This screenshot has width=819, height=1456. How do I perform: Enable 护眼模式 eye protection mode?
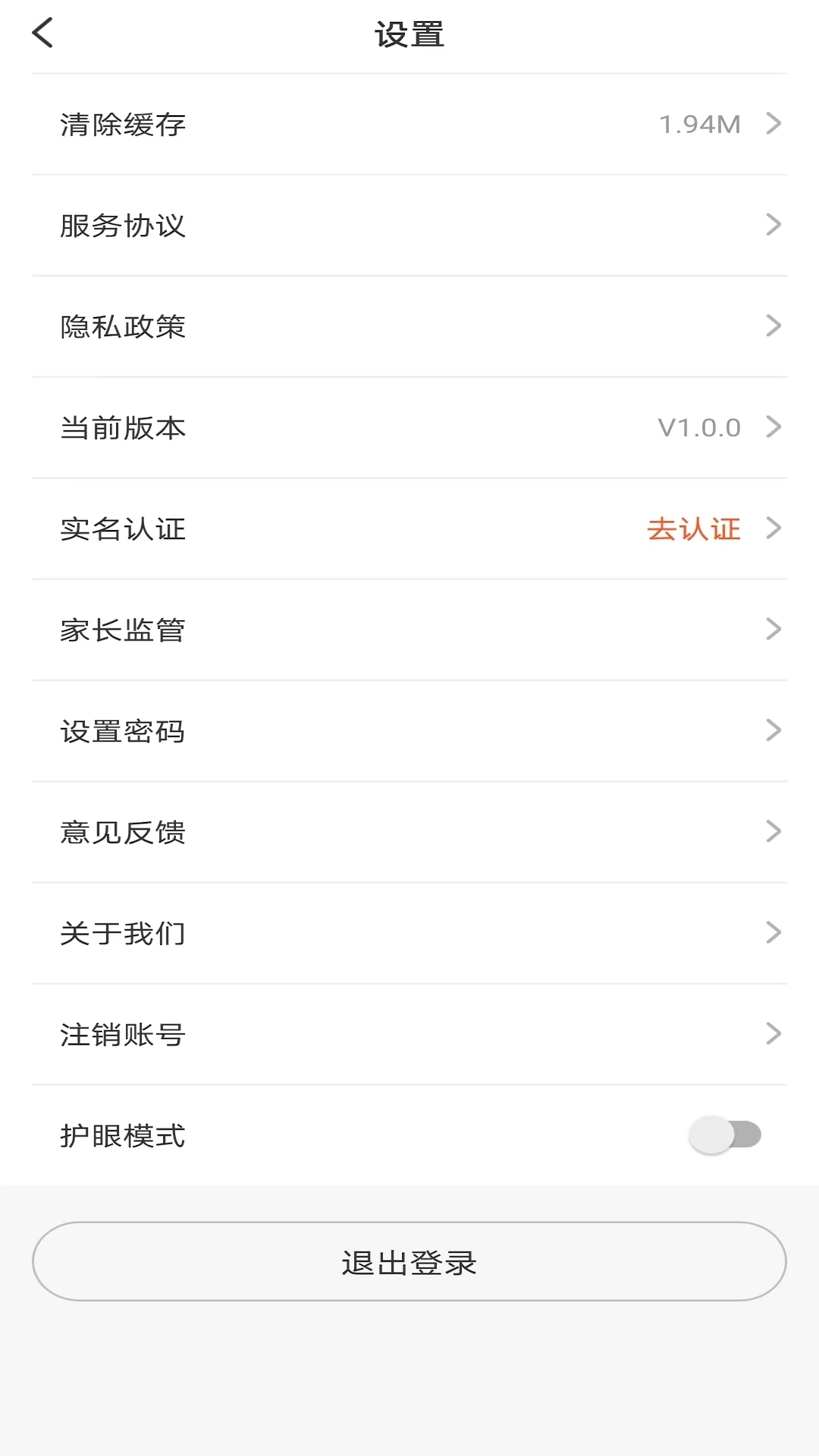[x=726, y=1134]
